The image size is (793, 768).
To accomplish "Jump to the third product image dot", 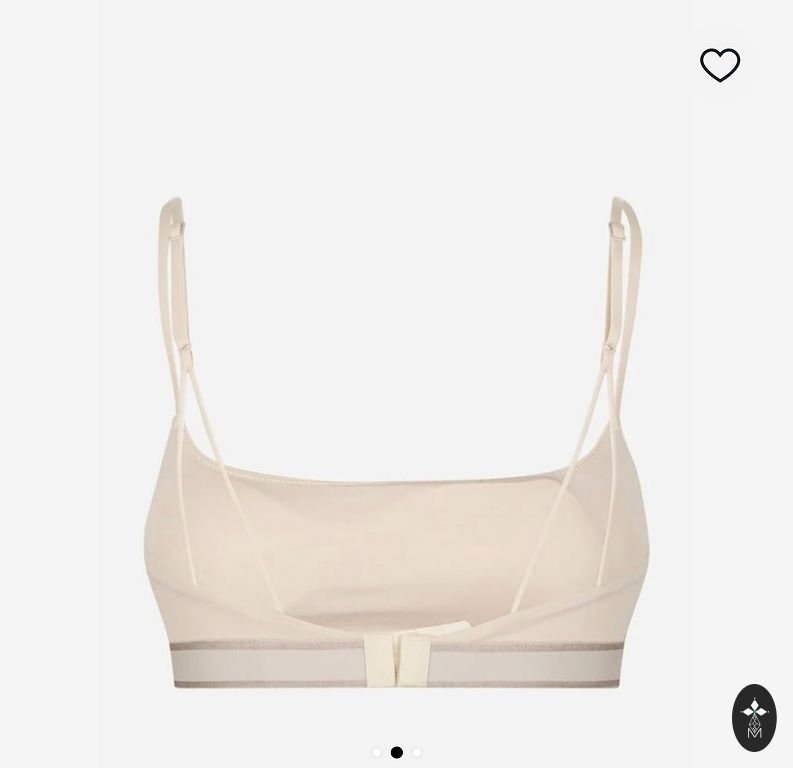I will (x=417, y=752).
